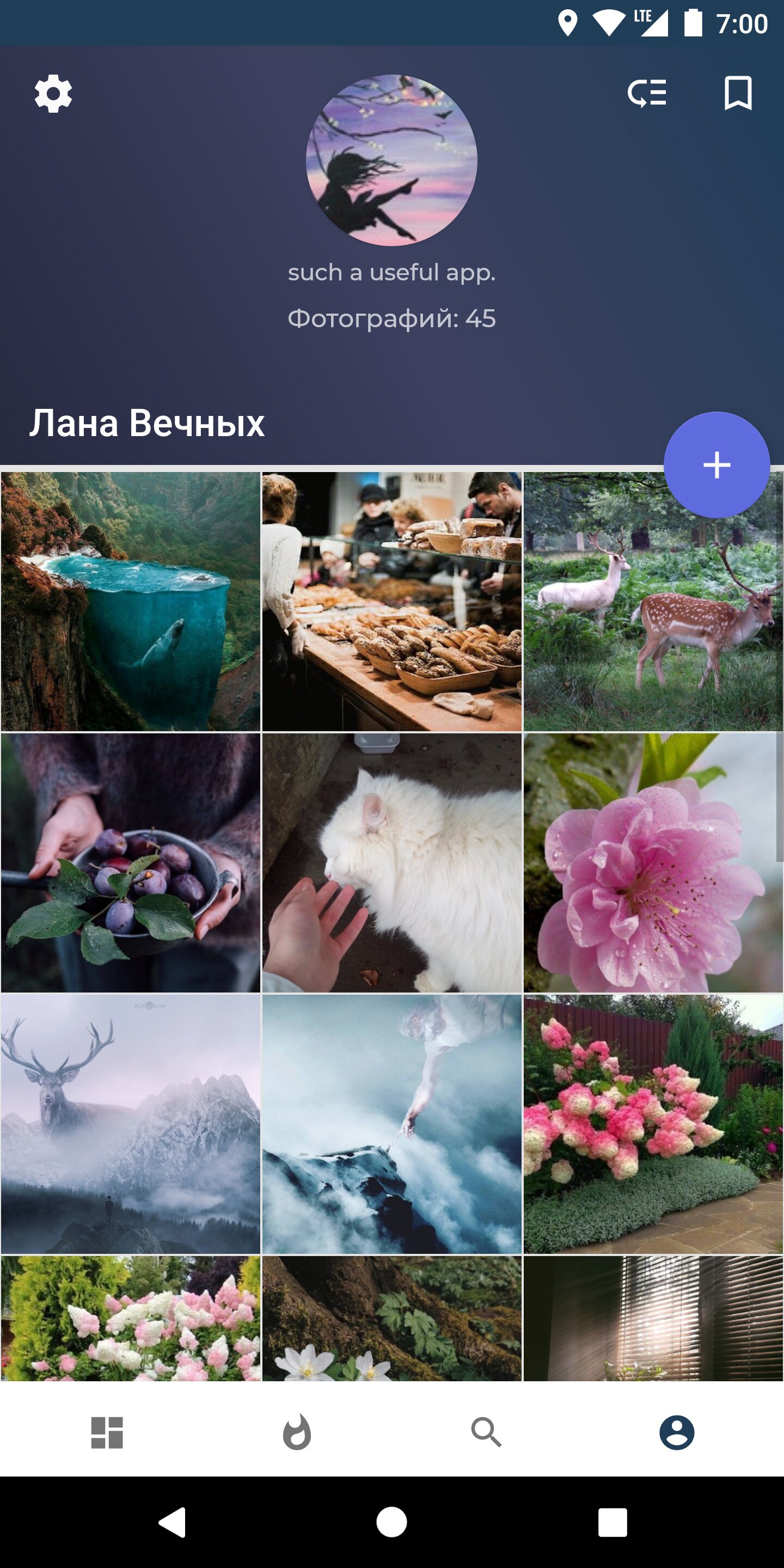Switch to the profile tab
This screenshot has height=1568, width=784.
(676, 1432)
